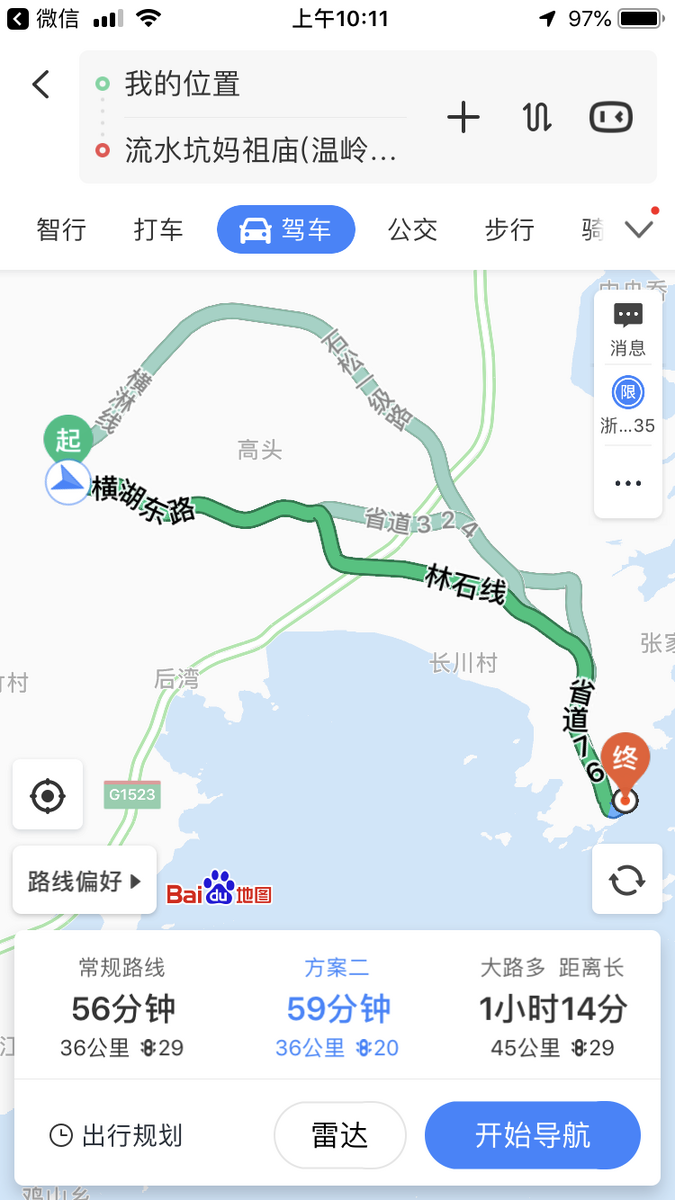Open 雷达 radar mode
Image resolution: width=675 pixels, height=1200 pixels.
(340, 1135)
